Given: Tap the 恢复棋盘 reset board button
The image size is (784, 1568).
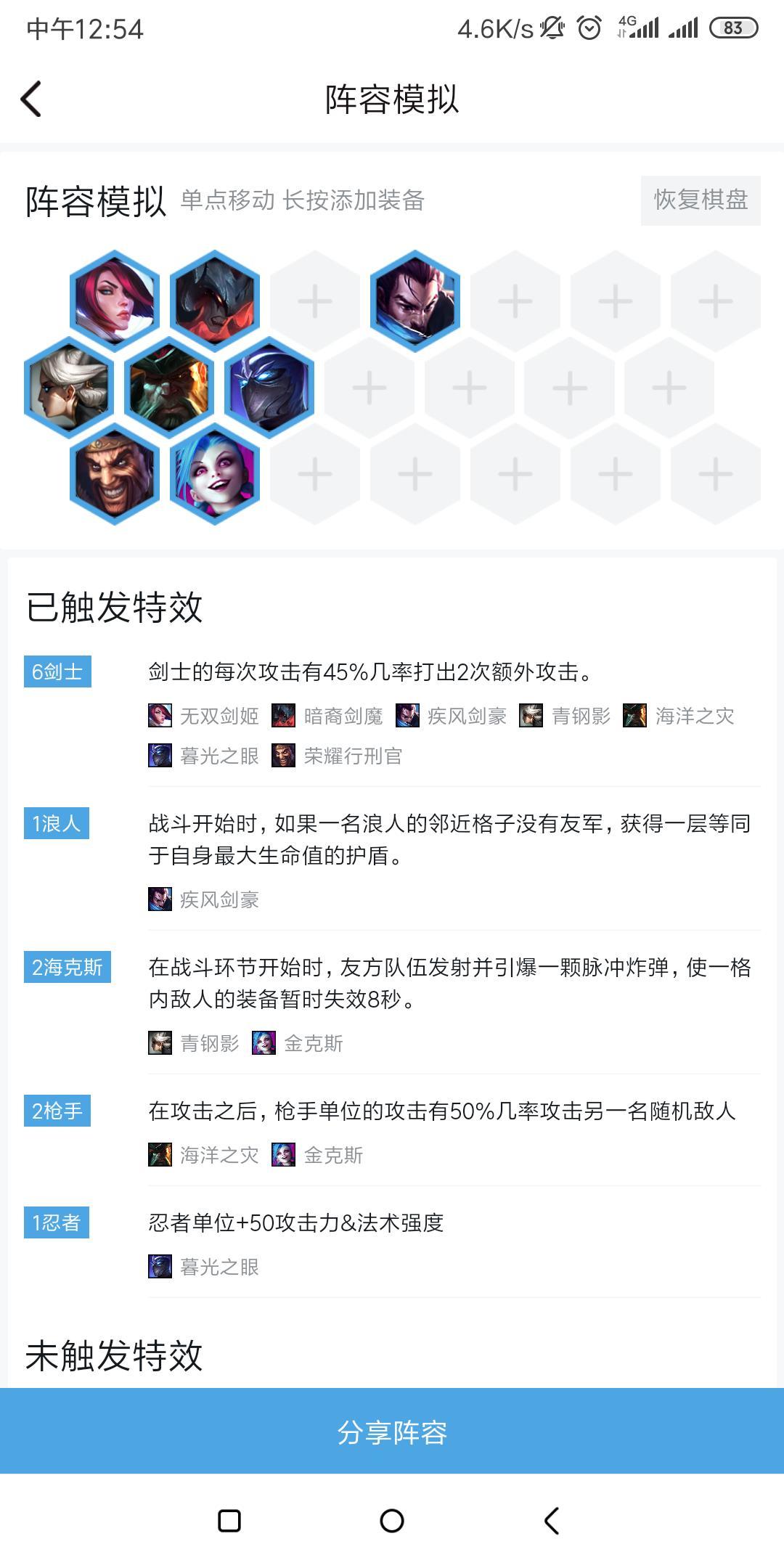Looking at the screenshot, I should tap(700, 200).
